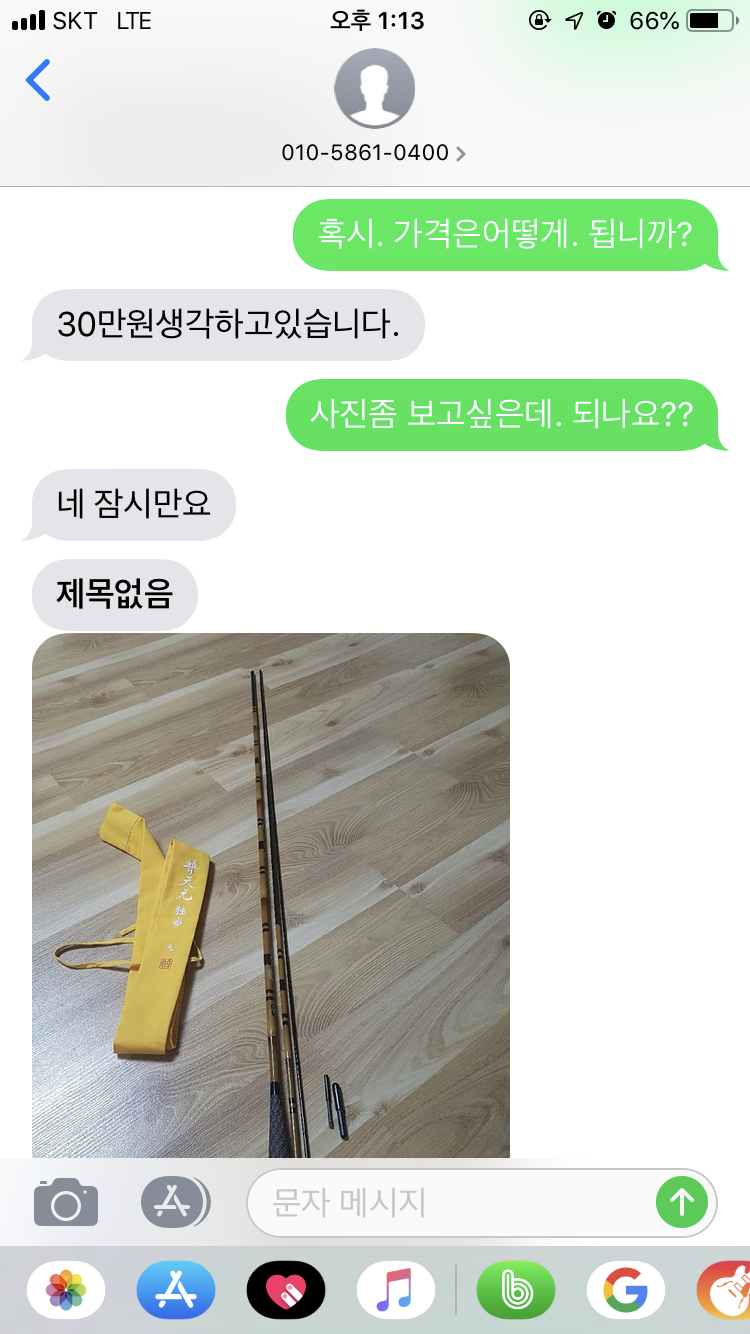The image size is (750, 1334).
Task: Open the Digital Touch heart app
Action: [286, 1290]
